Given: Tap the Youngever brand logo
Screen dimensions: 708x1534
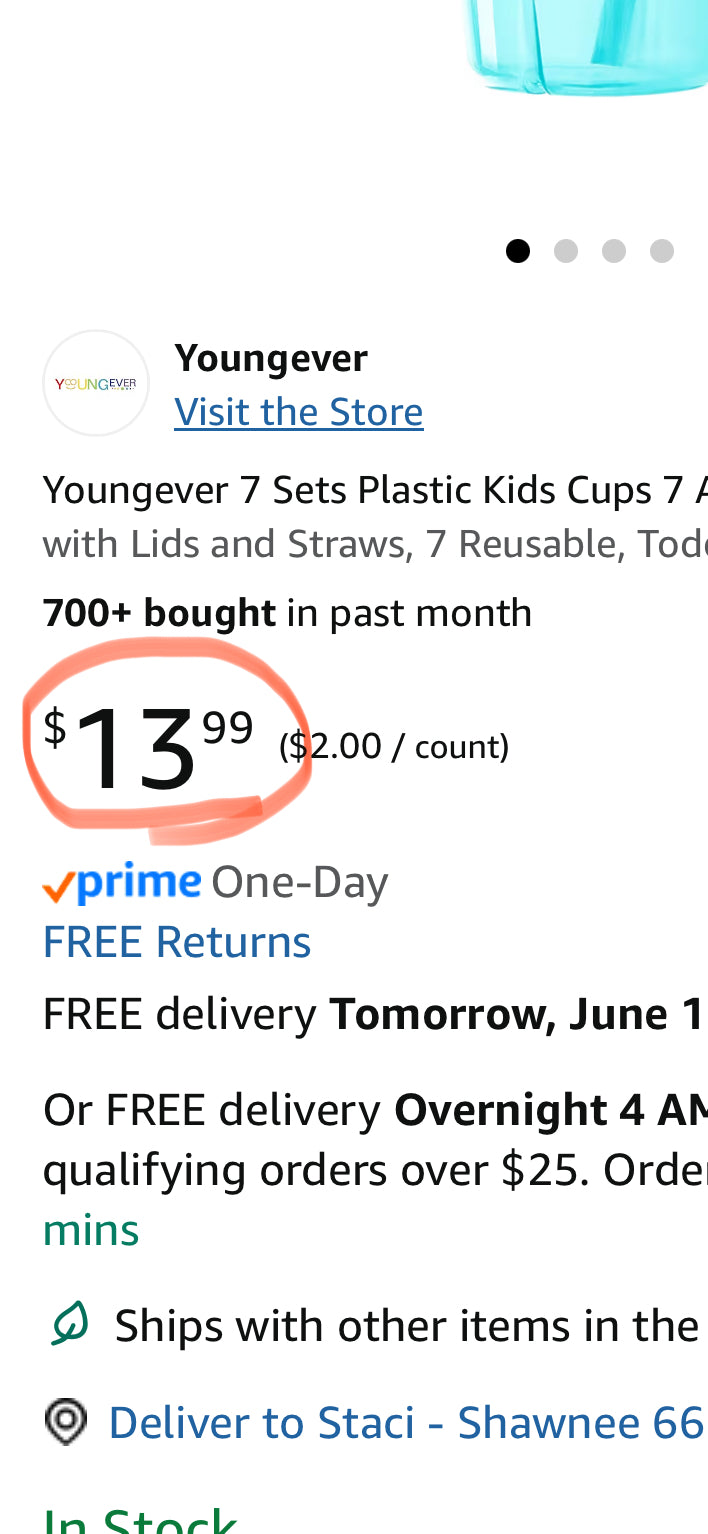Looking at the screenshot, I should tap(96, 383).
